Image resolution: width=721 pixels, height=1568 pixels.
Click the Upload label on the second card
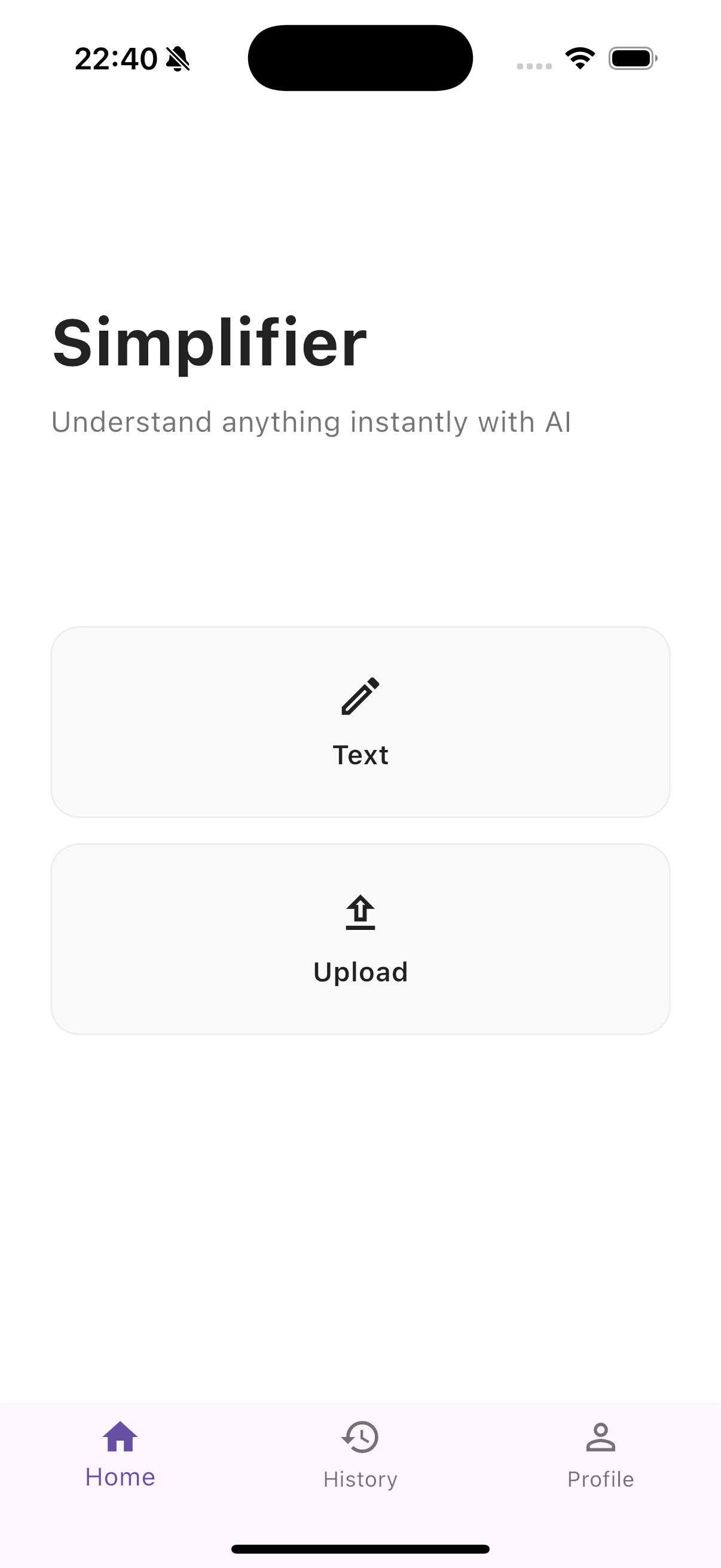coord(360,972)
